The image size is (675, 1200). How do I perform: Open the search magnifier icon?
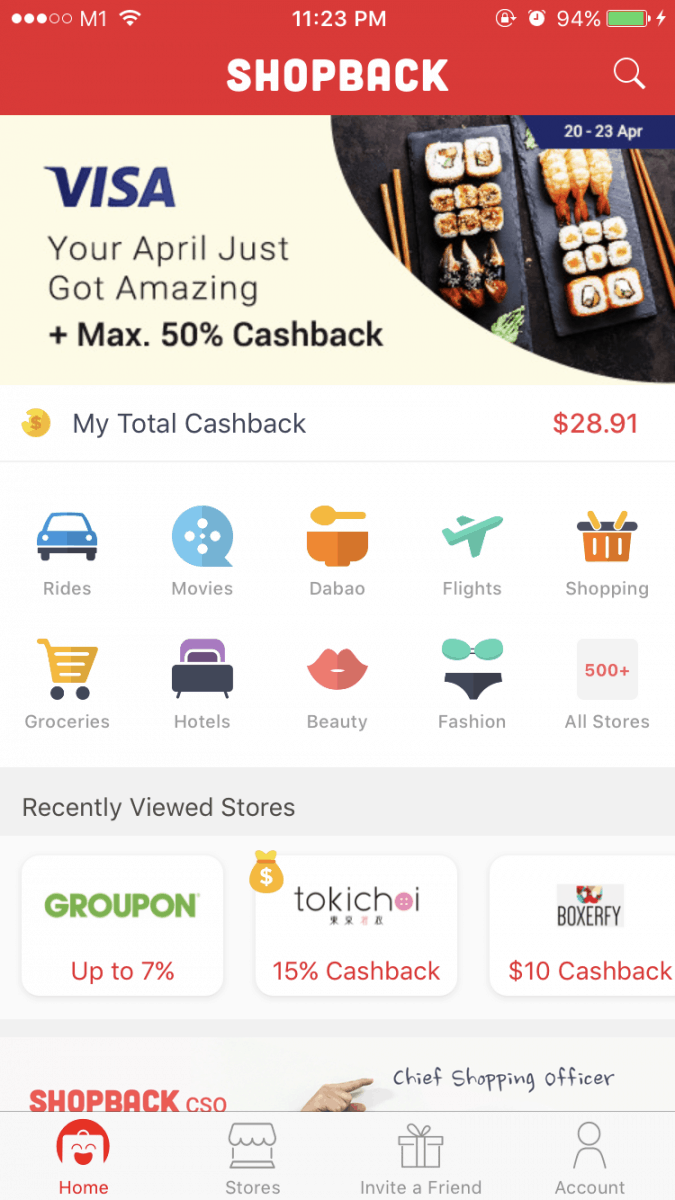pos(628,73)
